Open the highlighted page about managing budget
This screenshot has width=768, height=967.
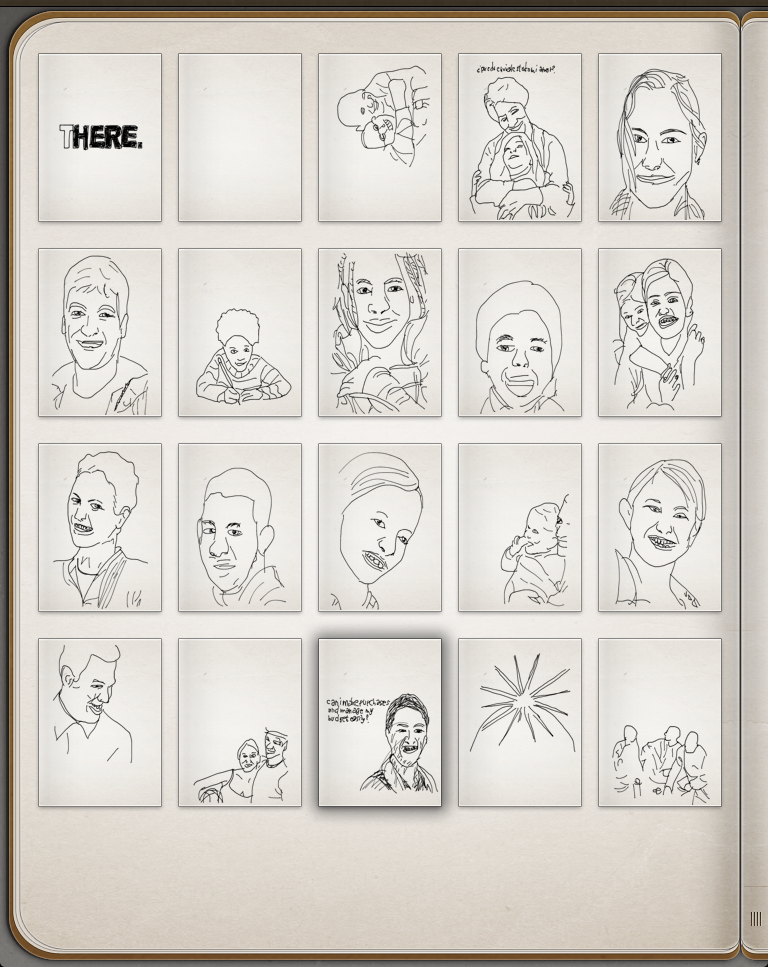point(380,722)
